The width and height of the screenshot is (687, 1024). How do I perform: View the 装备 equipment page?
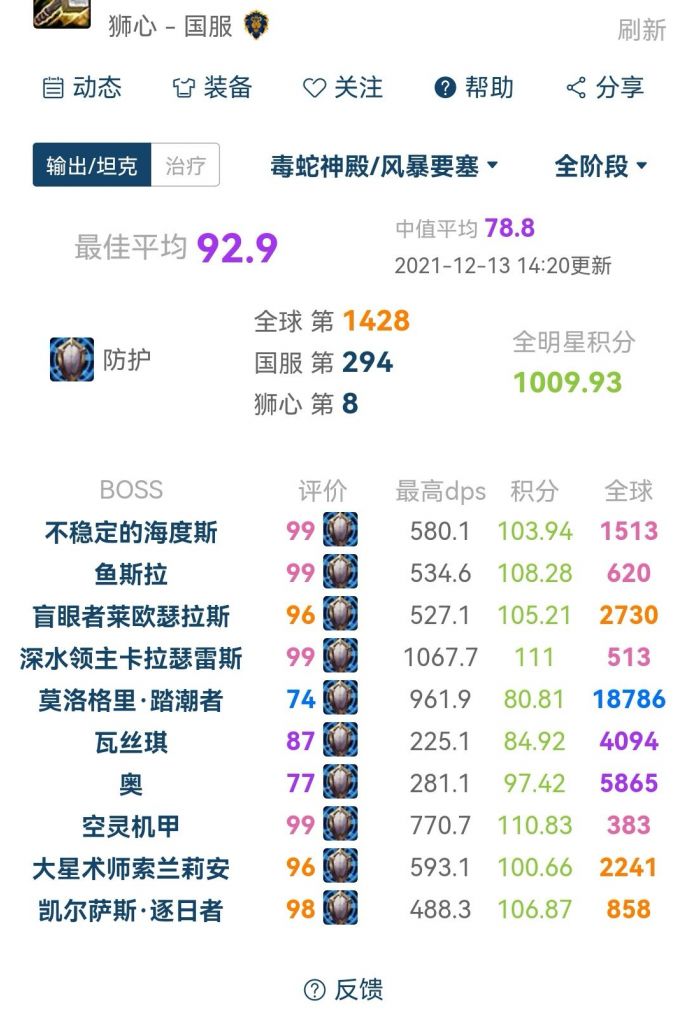212,88
